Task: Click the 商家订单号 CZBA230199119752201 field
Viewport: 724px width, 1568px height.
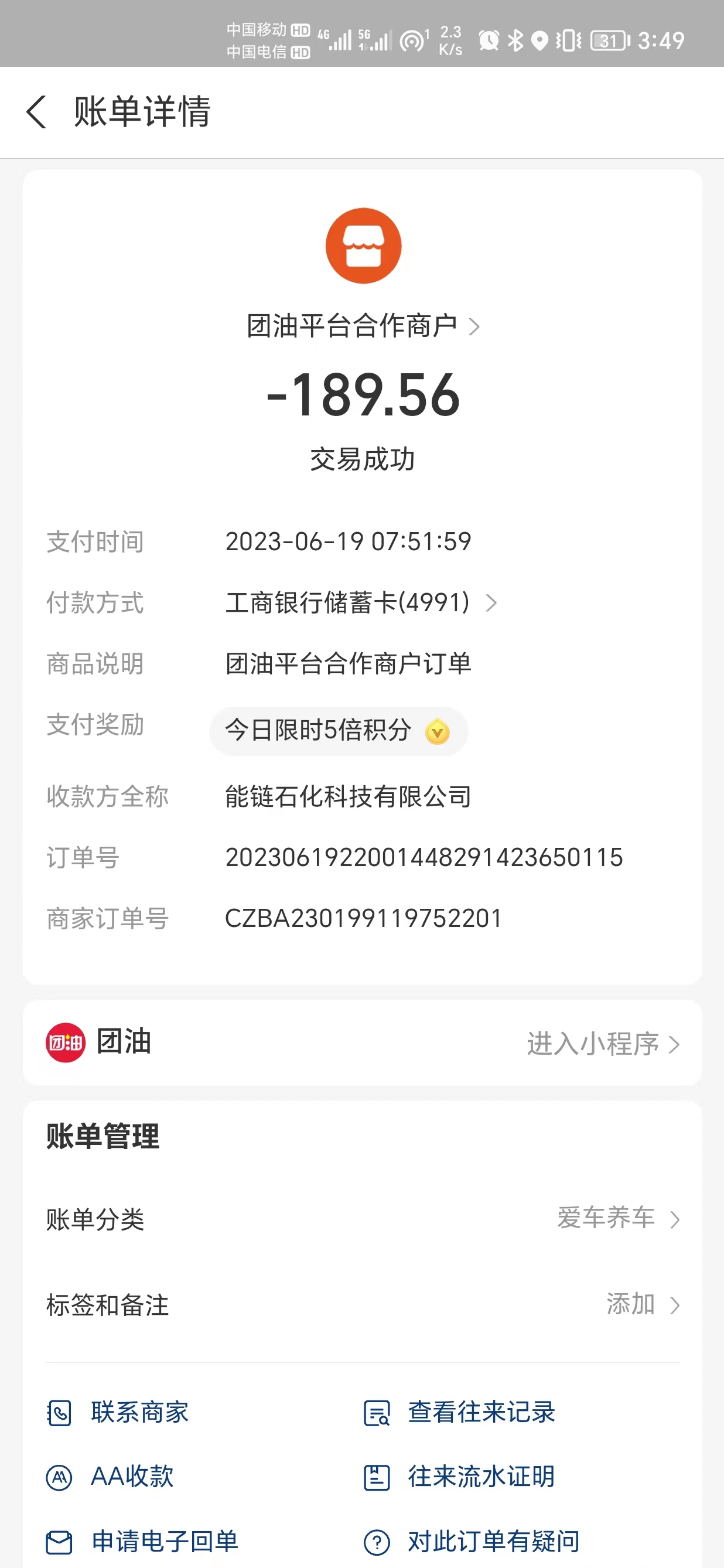Action: coord(363,919)
